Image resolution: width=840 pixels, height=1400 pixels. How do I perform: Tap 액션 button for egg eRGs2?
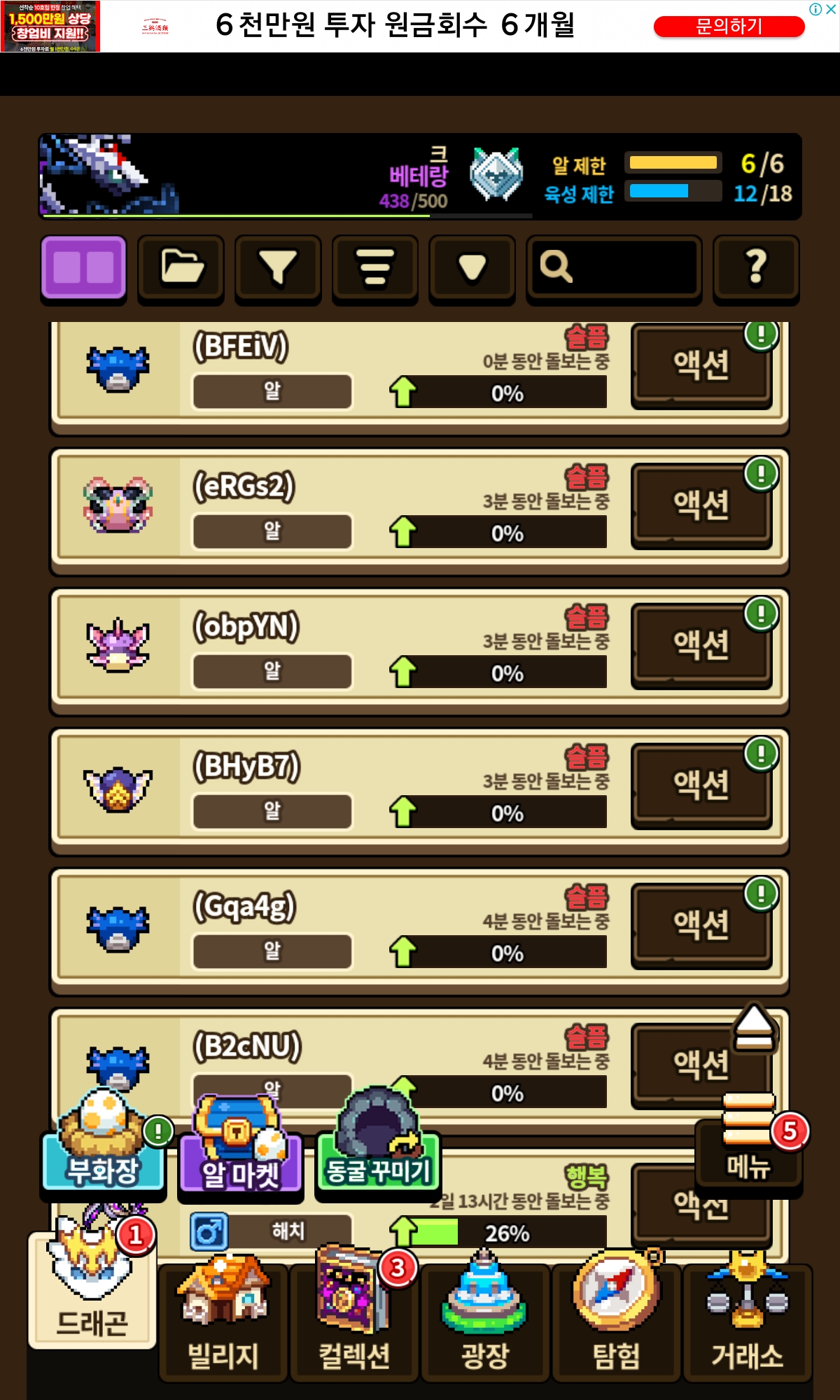pyautogui.click(x=701, y=505)
